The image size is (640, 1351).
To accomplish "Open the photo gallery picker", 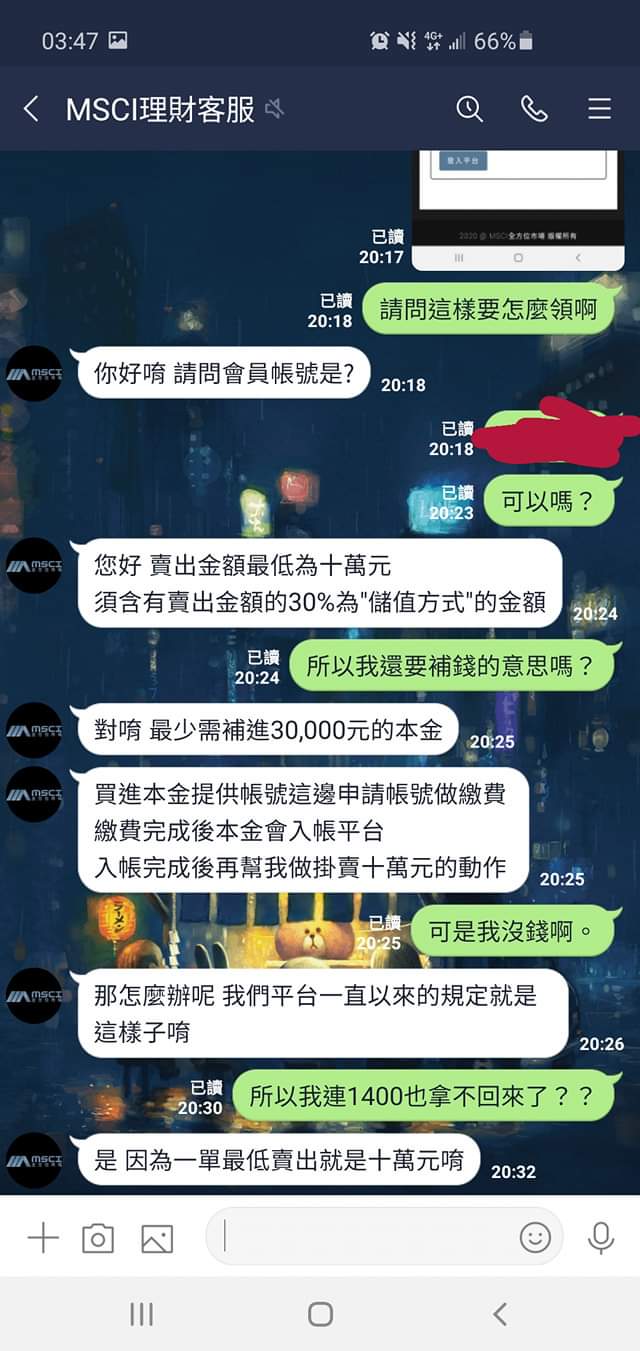I will 157,1238.
